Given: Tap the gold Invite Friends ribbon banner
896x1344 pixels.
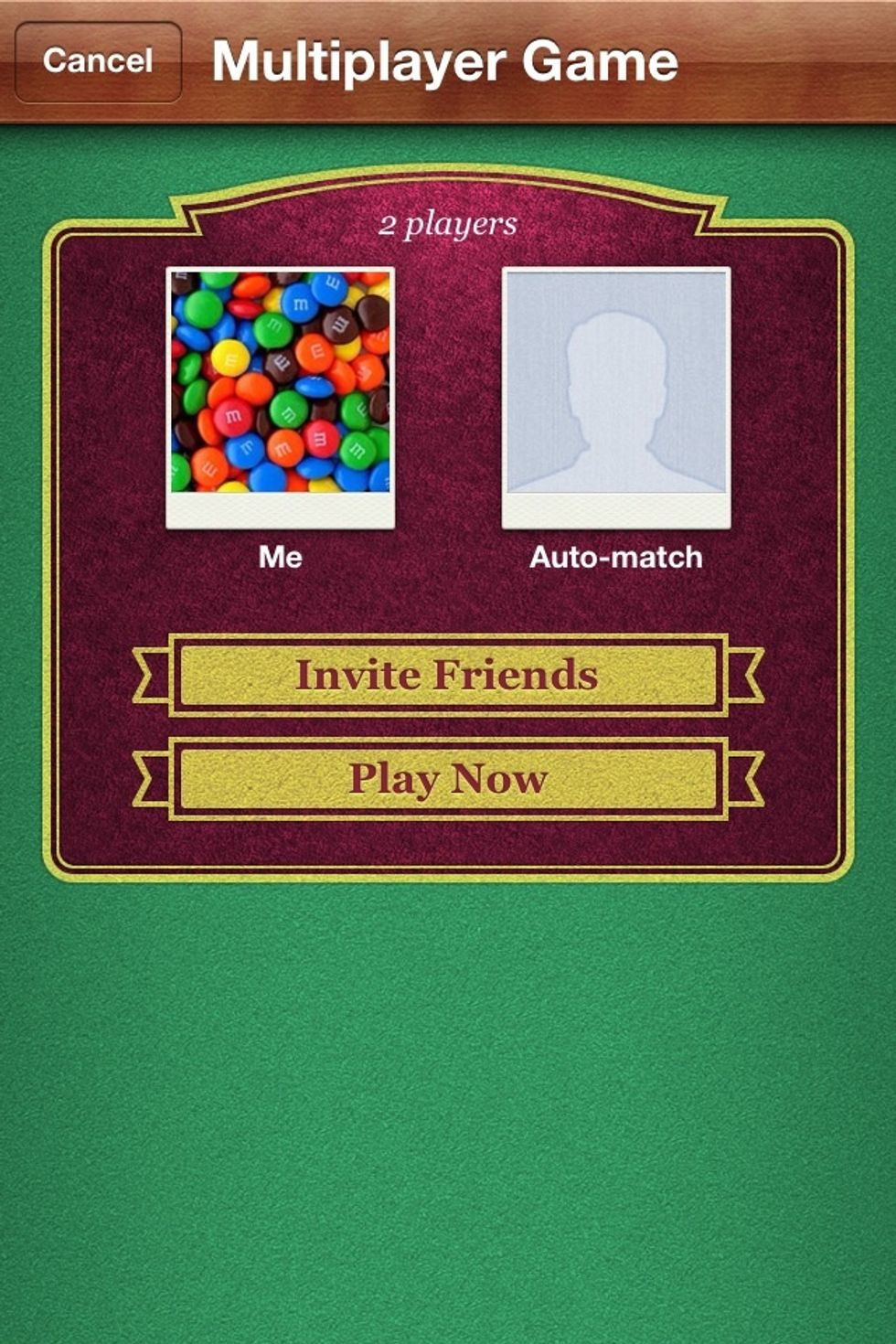Looking at the screenshot, I should coord(447,677).
